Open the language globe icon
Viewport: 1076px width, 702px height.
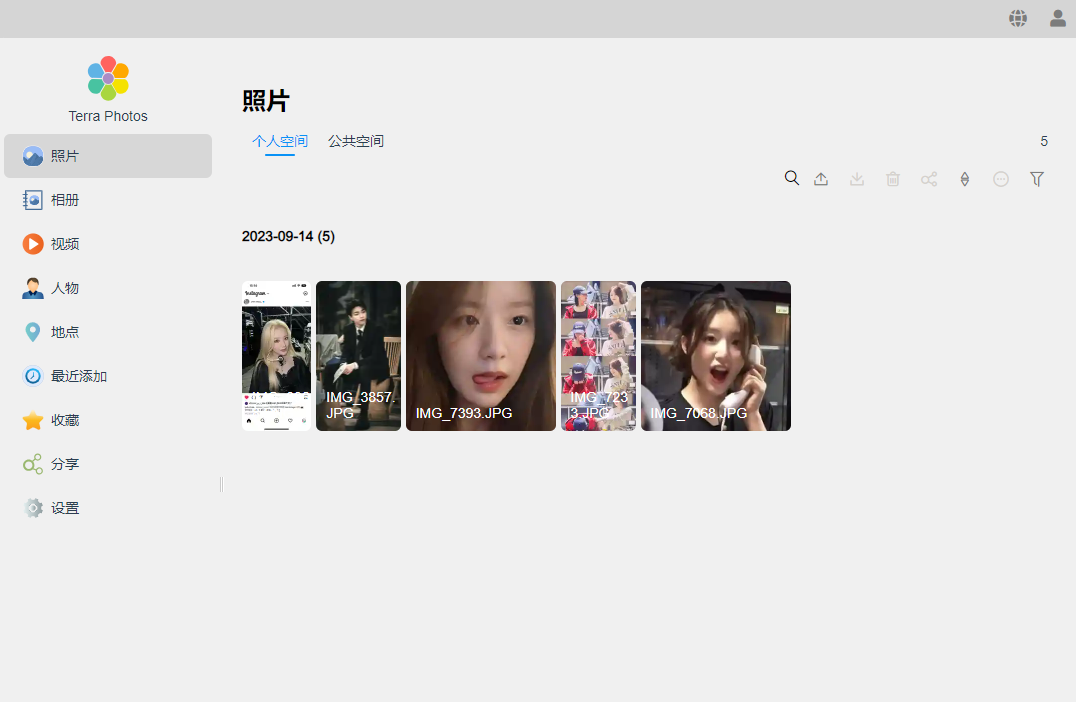point(1018,18)
